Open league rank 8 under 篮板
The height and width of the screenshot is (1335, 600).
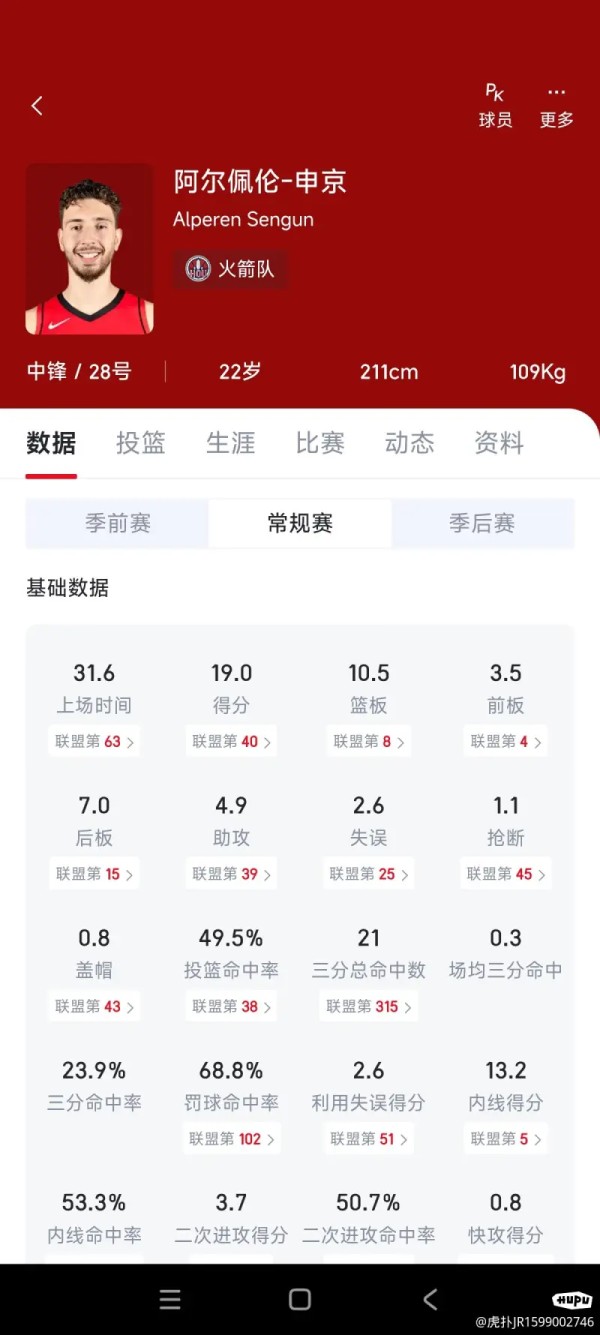369,741
